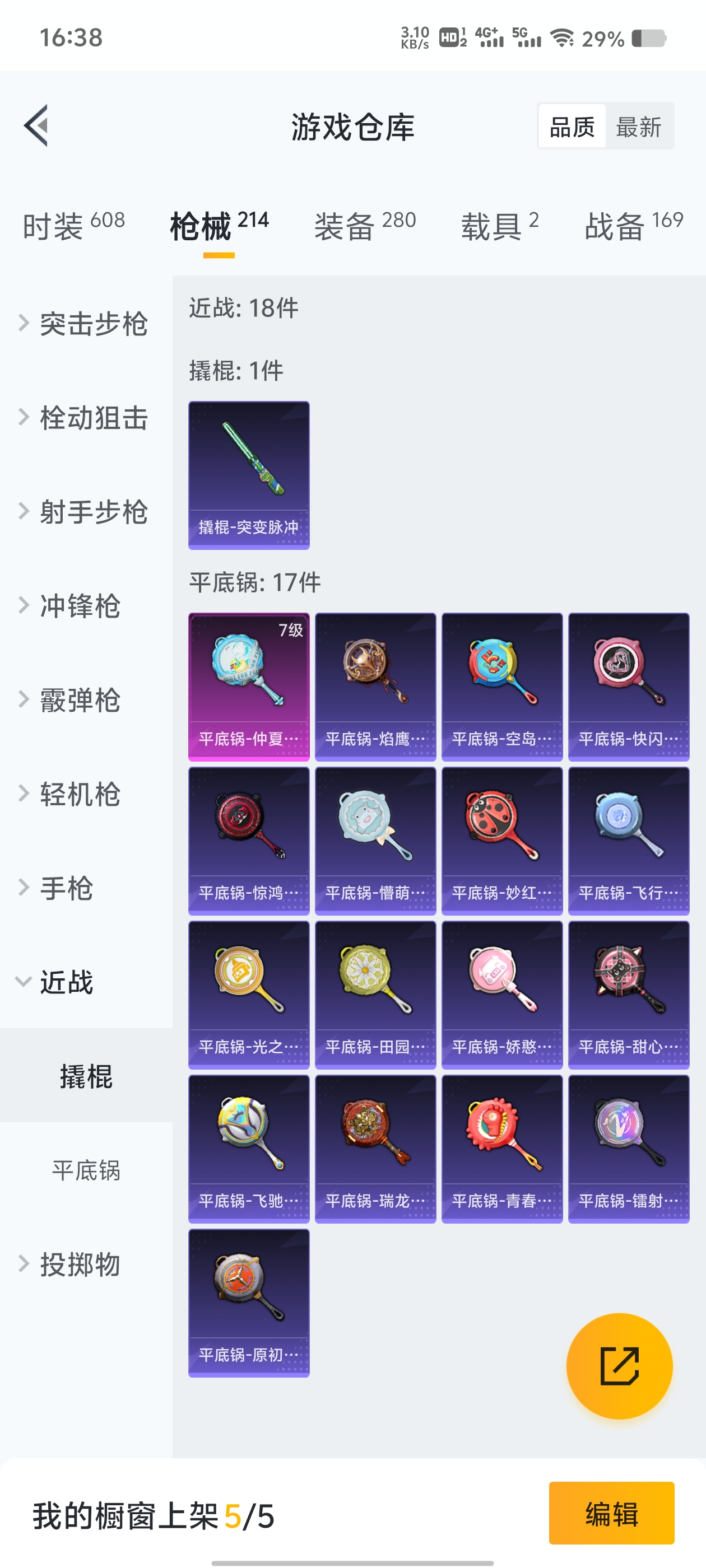The height and width of the screenshot is (1568, 706).
Task: Tap the 编辑 button
Action: [611, 1513]
